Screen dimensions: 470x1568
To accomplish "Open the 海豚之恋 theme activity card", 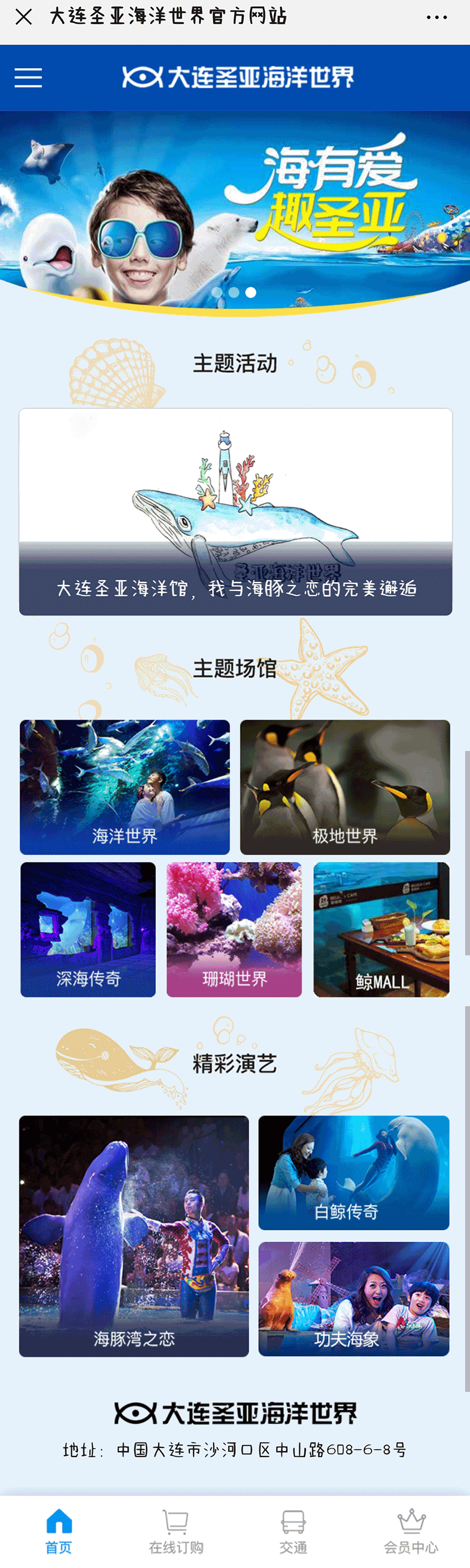I will pos(235,511).
